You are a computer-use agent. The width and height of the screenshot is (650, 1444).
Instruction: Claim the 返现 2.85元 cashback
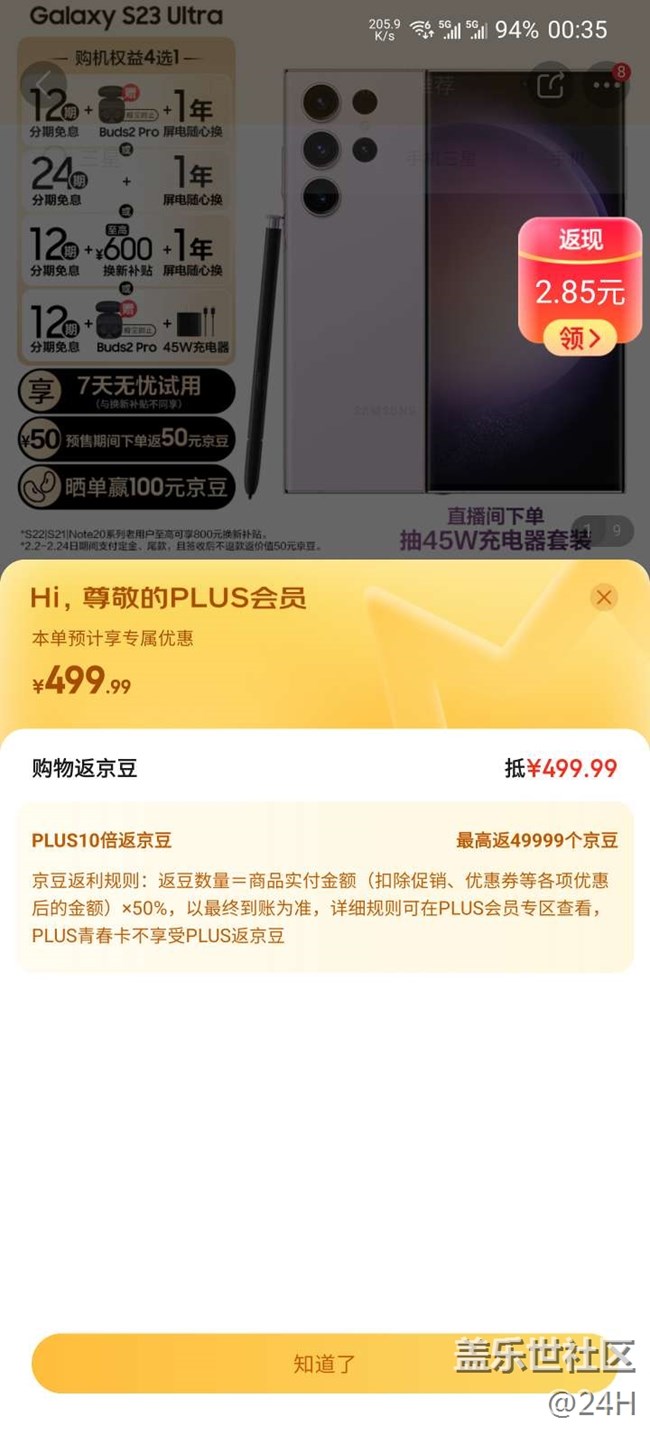coord(580,339)
